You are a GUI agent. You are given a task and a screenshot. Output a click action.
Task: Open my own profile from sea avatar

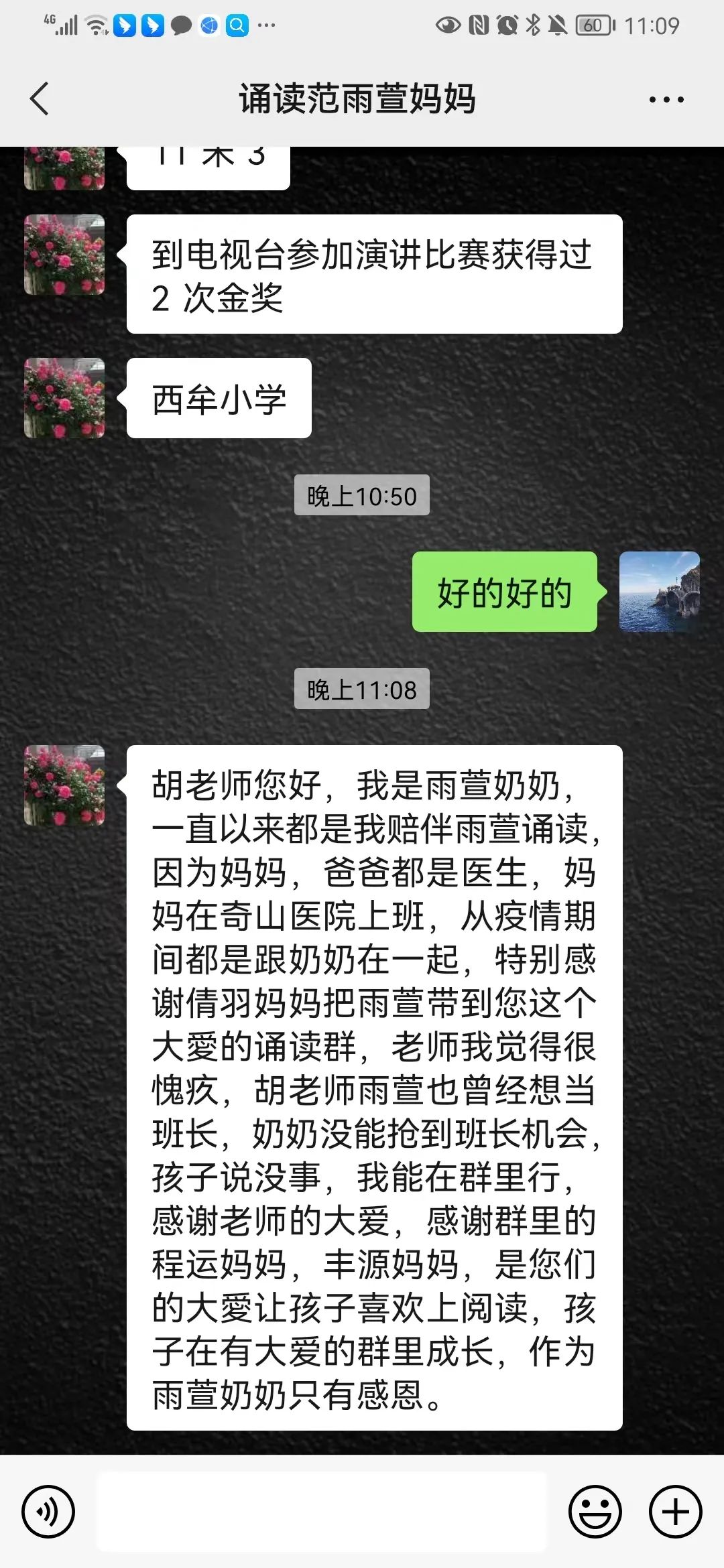pos(659,592)
